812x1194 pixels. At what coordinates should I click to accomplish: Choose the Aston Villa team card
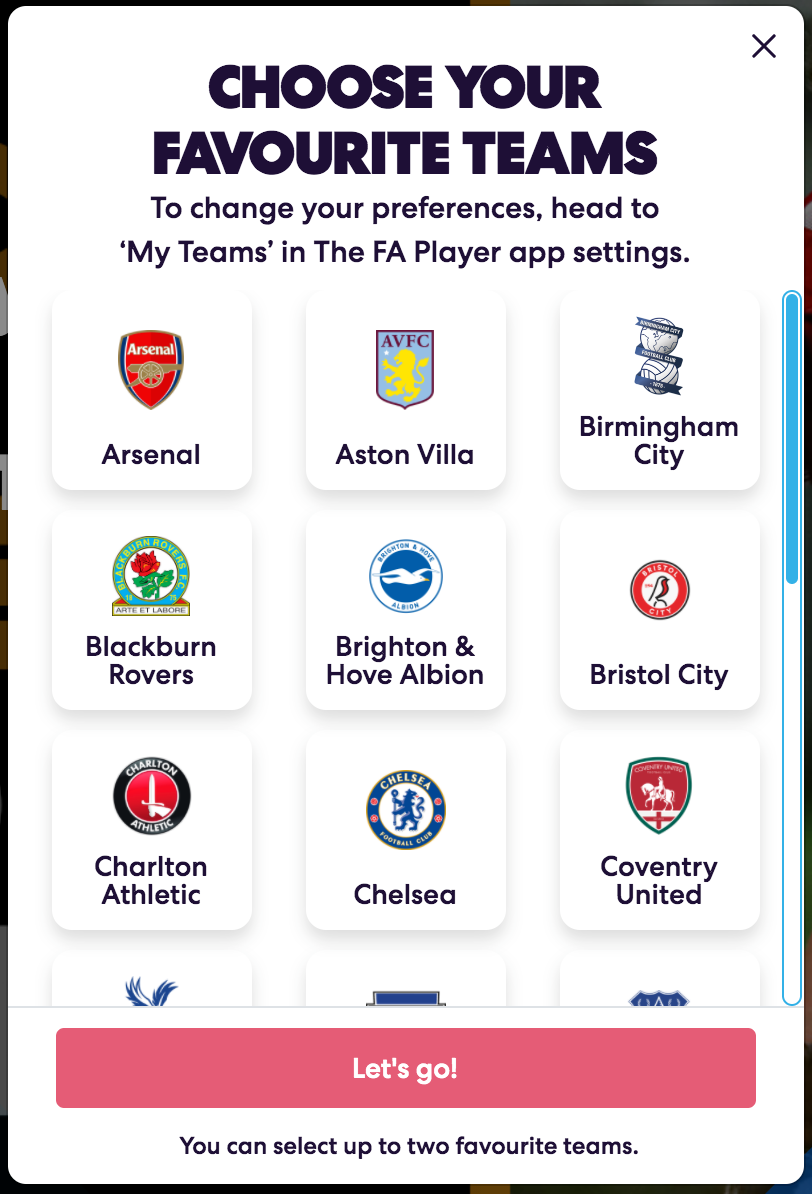(x=405, y=390)
